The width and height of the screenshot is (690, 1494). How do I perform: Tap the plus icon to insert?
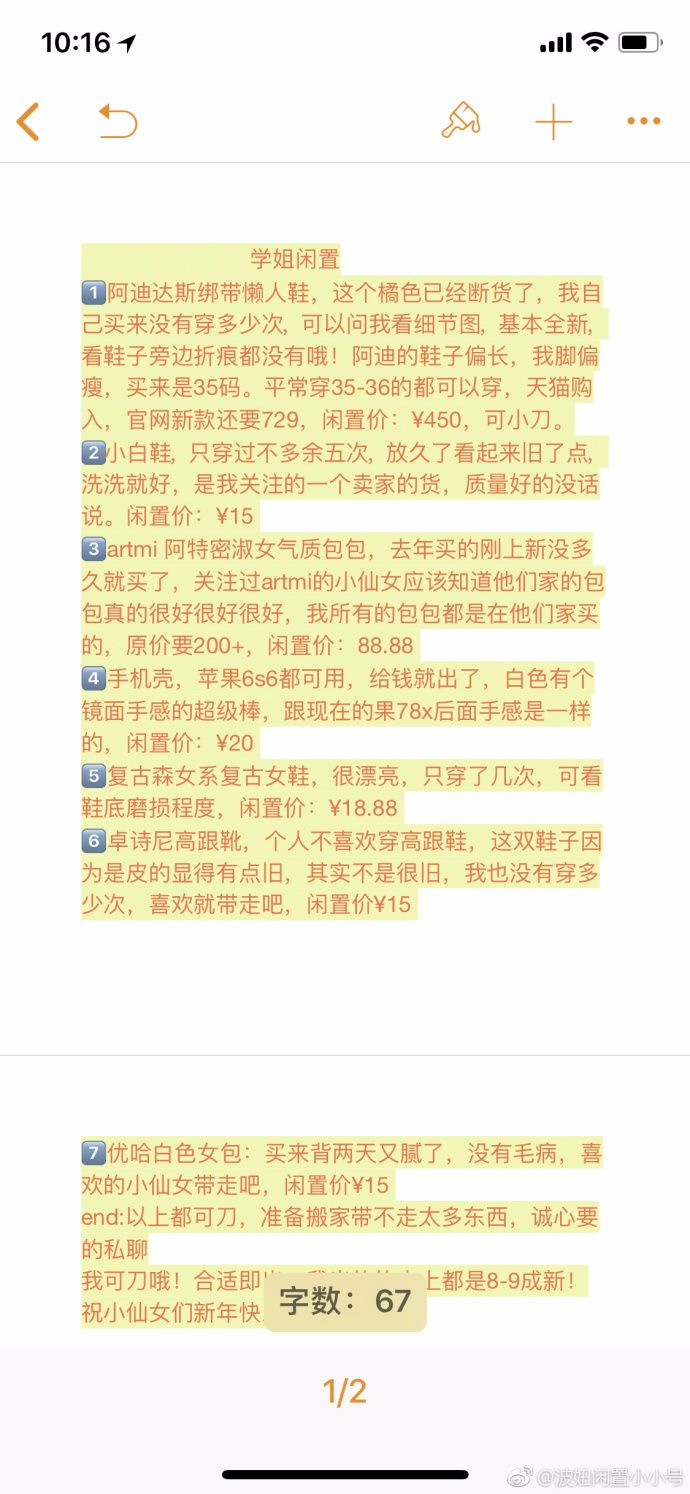point(553,122)
